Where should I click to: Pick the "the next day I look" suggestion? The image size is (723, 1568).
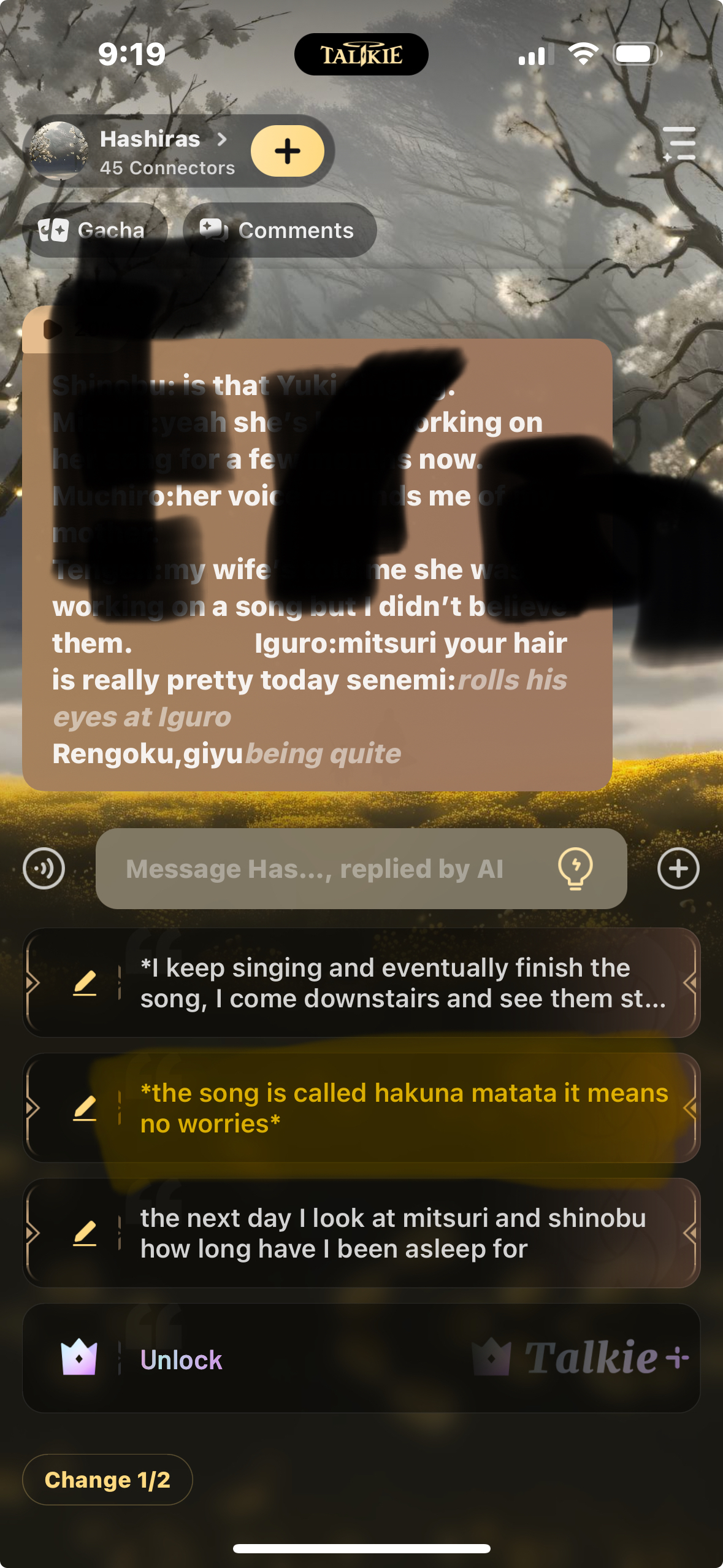coord(392,1233)
